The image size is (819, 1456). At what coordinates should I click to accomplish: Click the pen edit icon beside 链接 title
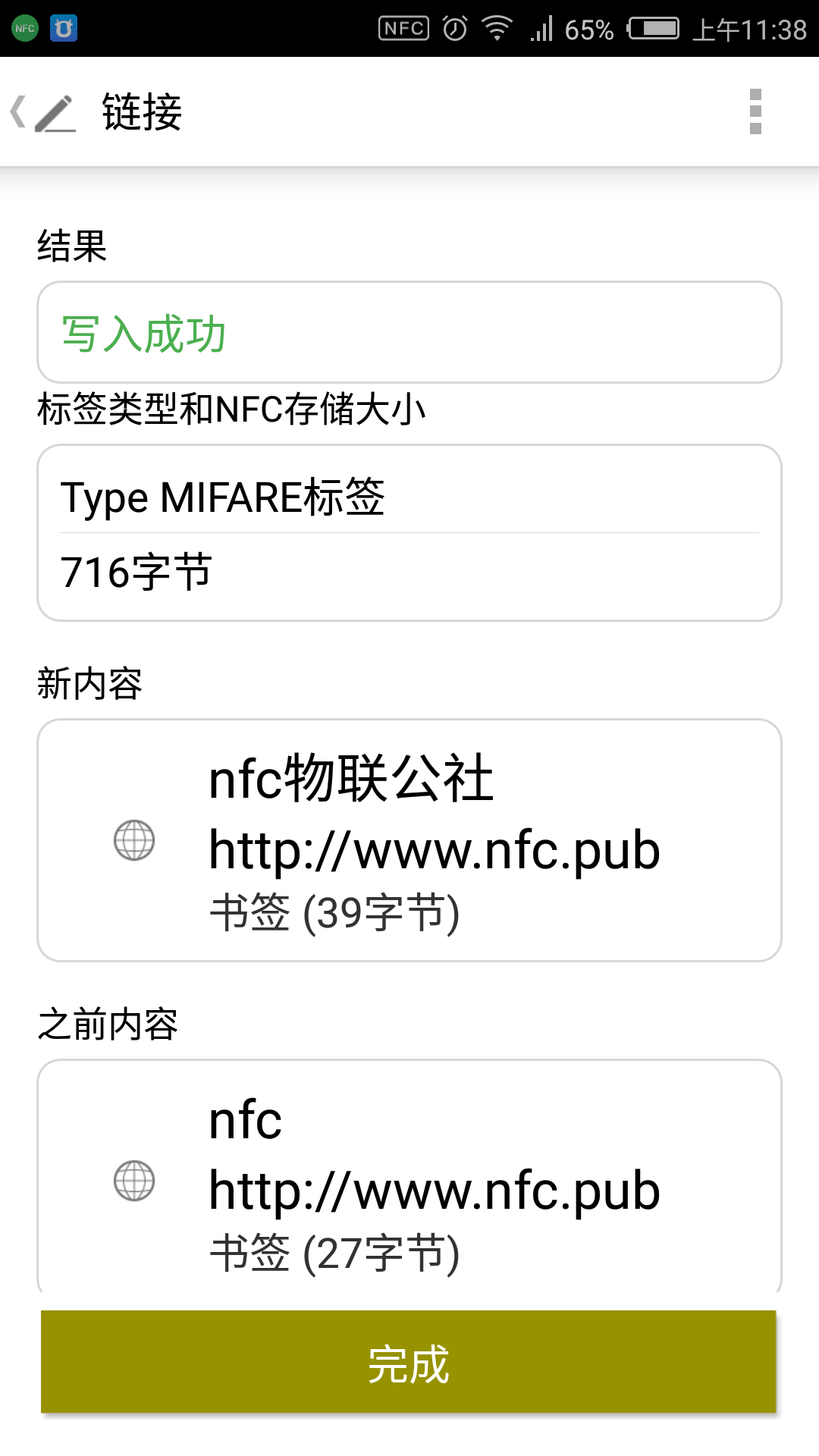point(57,112)
